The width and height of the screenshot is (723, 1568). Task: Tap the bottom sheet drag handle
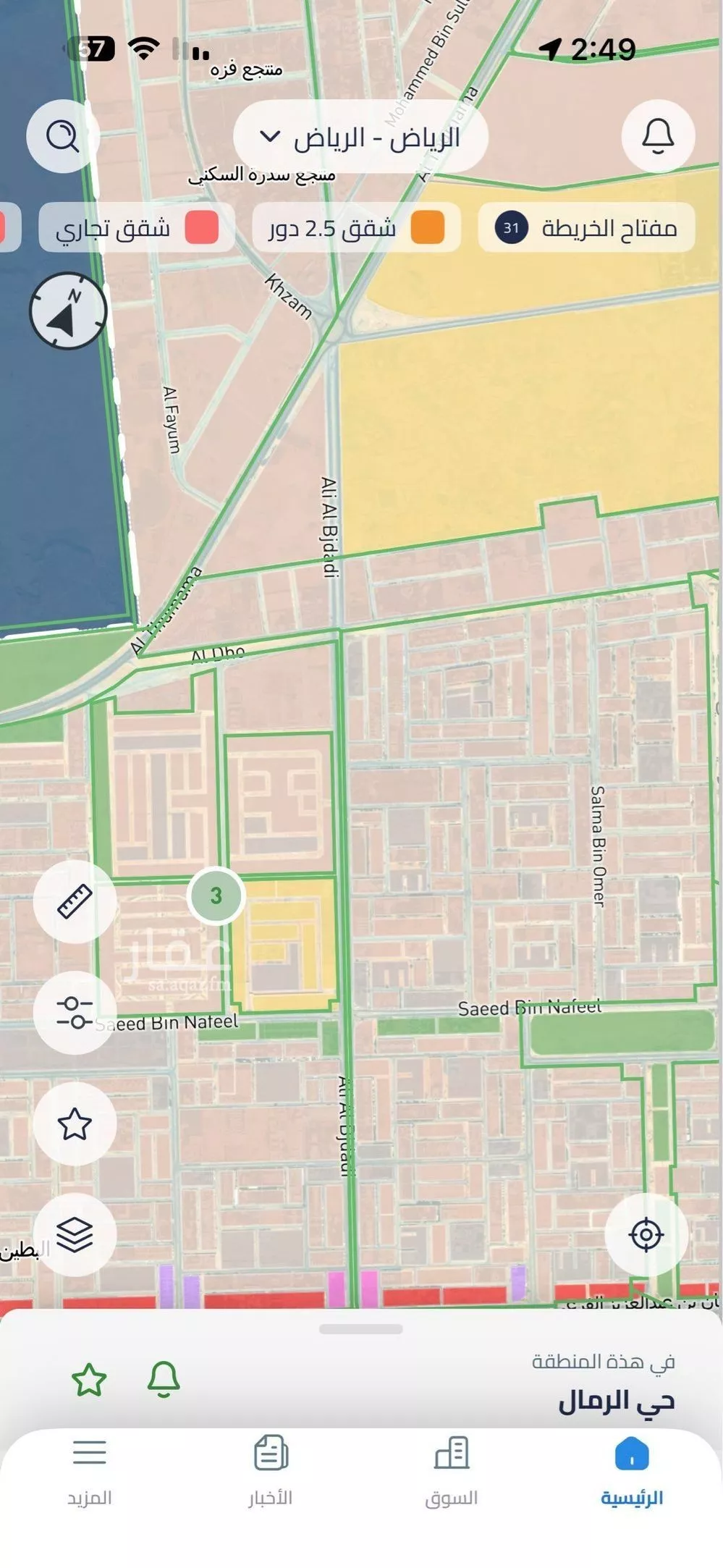[360, 1329]
